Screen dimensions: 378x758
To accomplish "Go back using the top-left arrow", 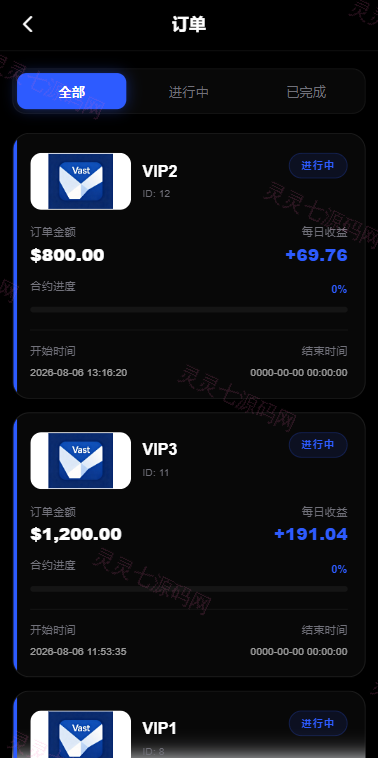I will click(28, 24).
